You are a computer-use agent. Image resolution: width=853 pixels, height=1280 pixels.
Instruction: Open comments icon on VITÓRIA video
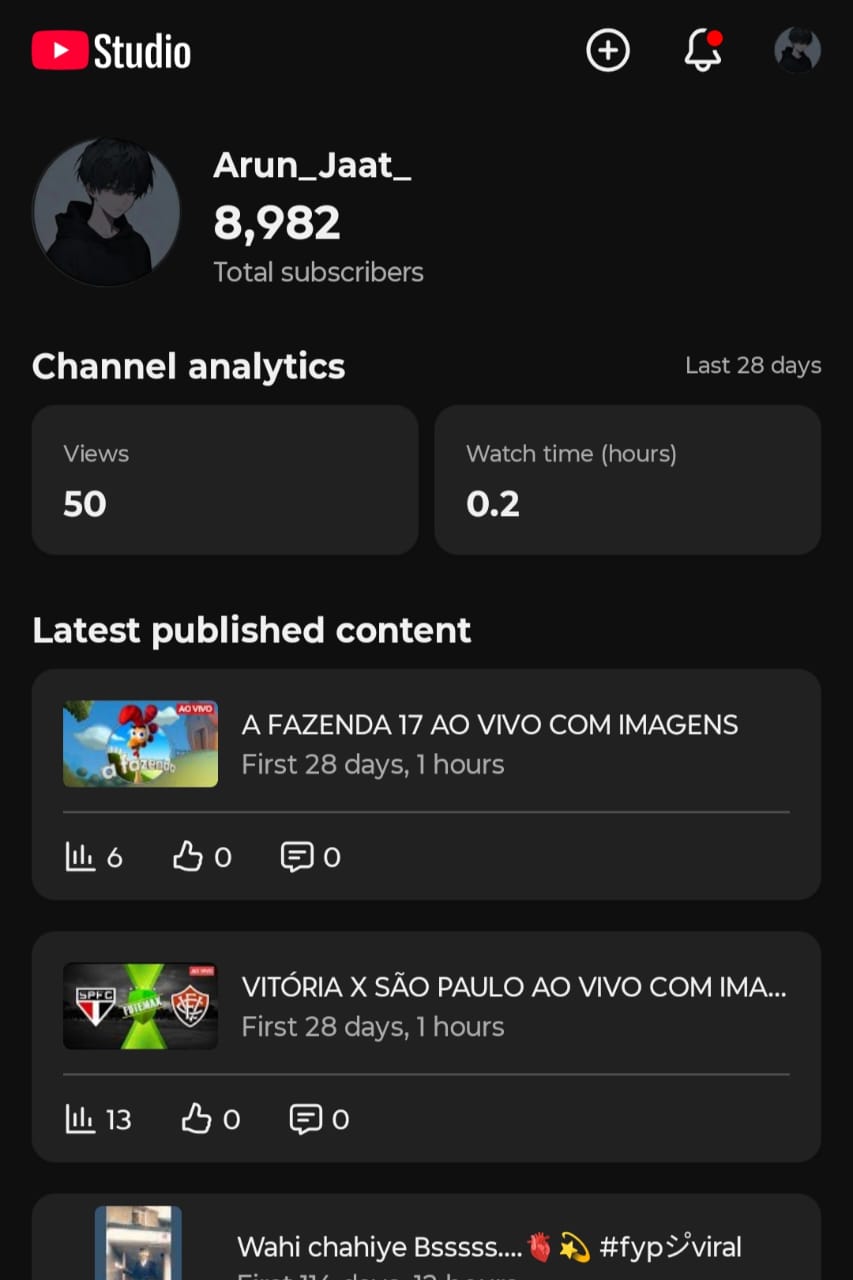[x=306, y=1119]
